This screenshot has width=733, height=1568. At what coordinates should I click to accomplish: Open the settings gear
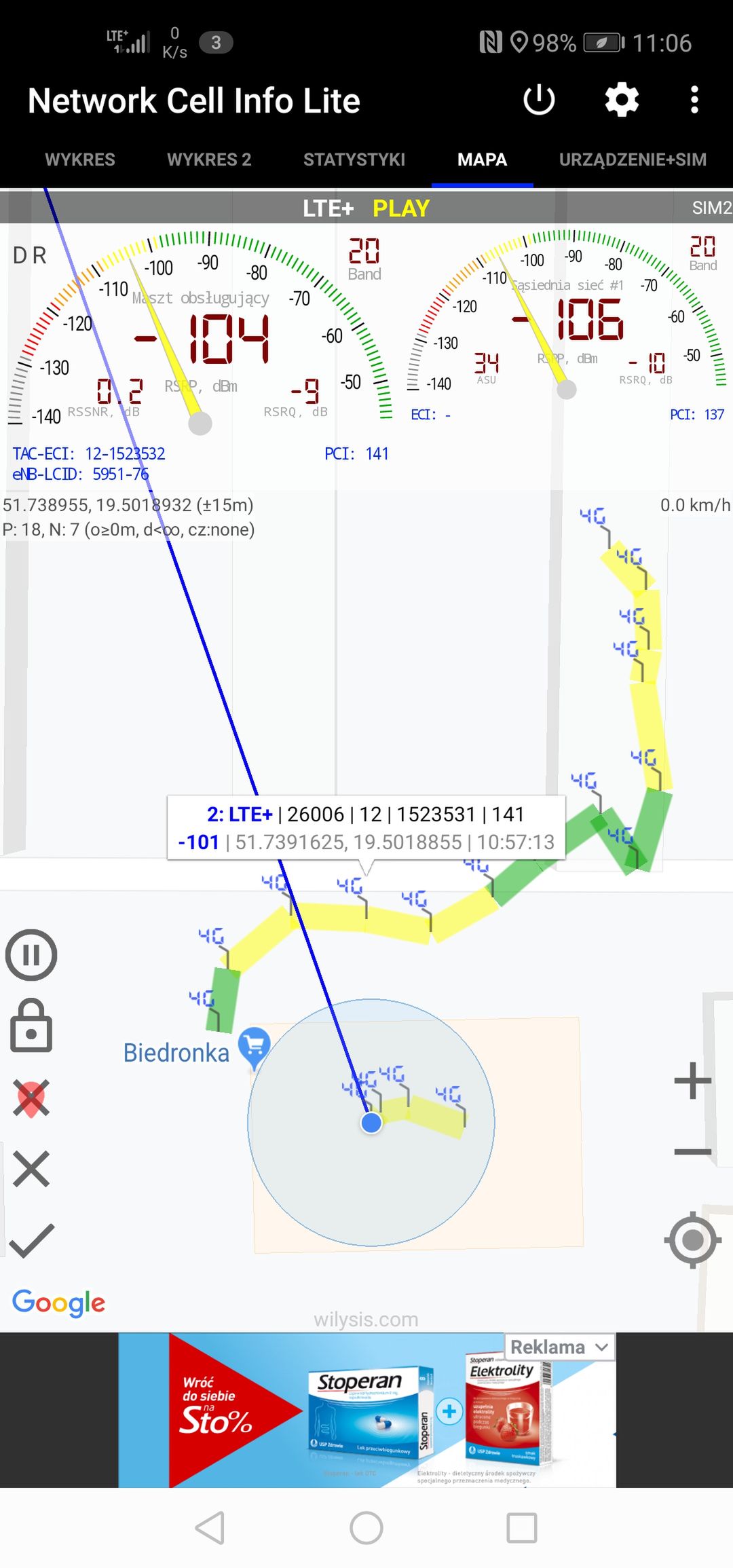(x=622, y=100)
